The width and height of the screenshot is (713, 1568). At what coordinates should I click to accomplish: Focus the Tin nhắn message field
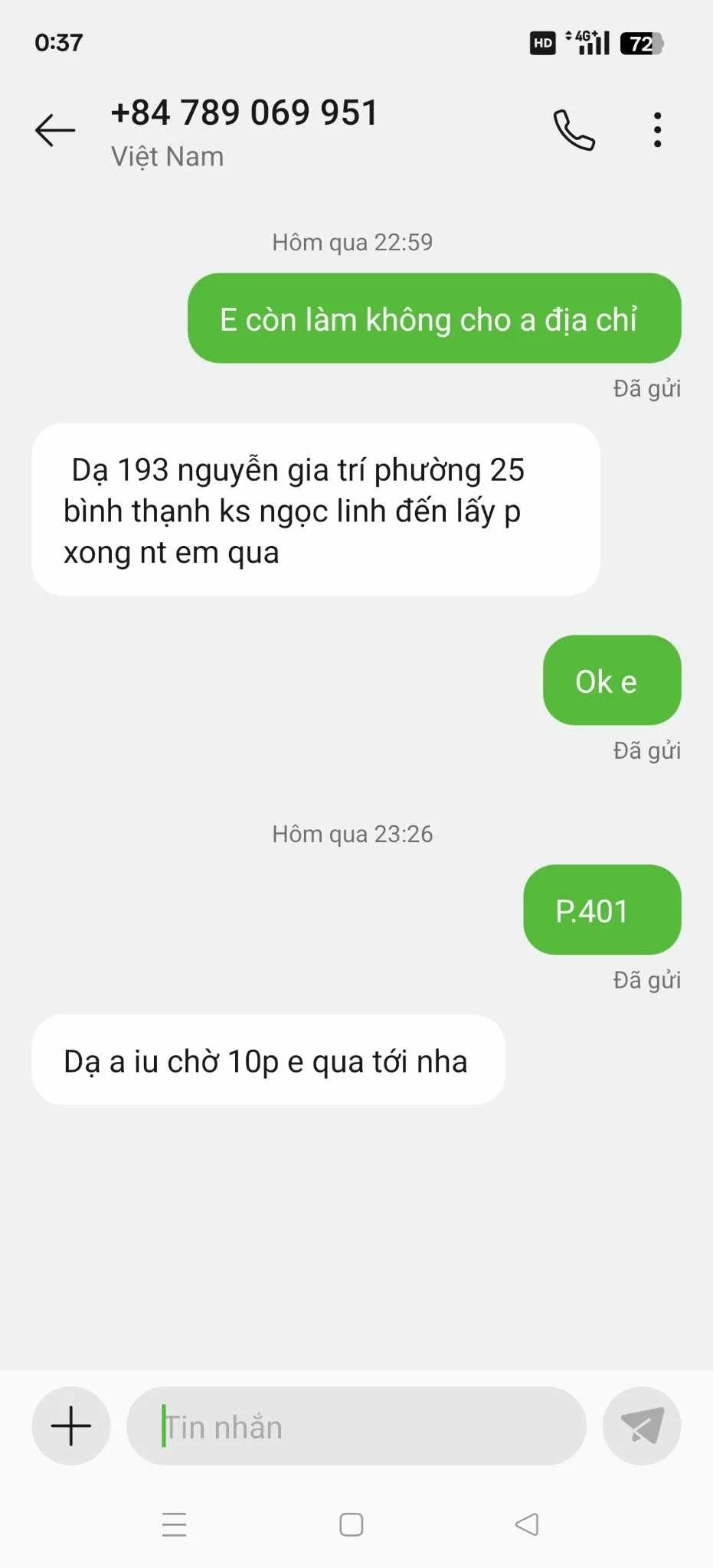click(356, 1426)
